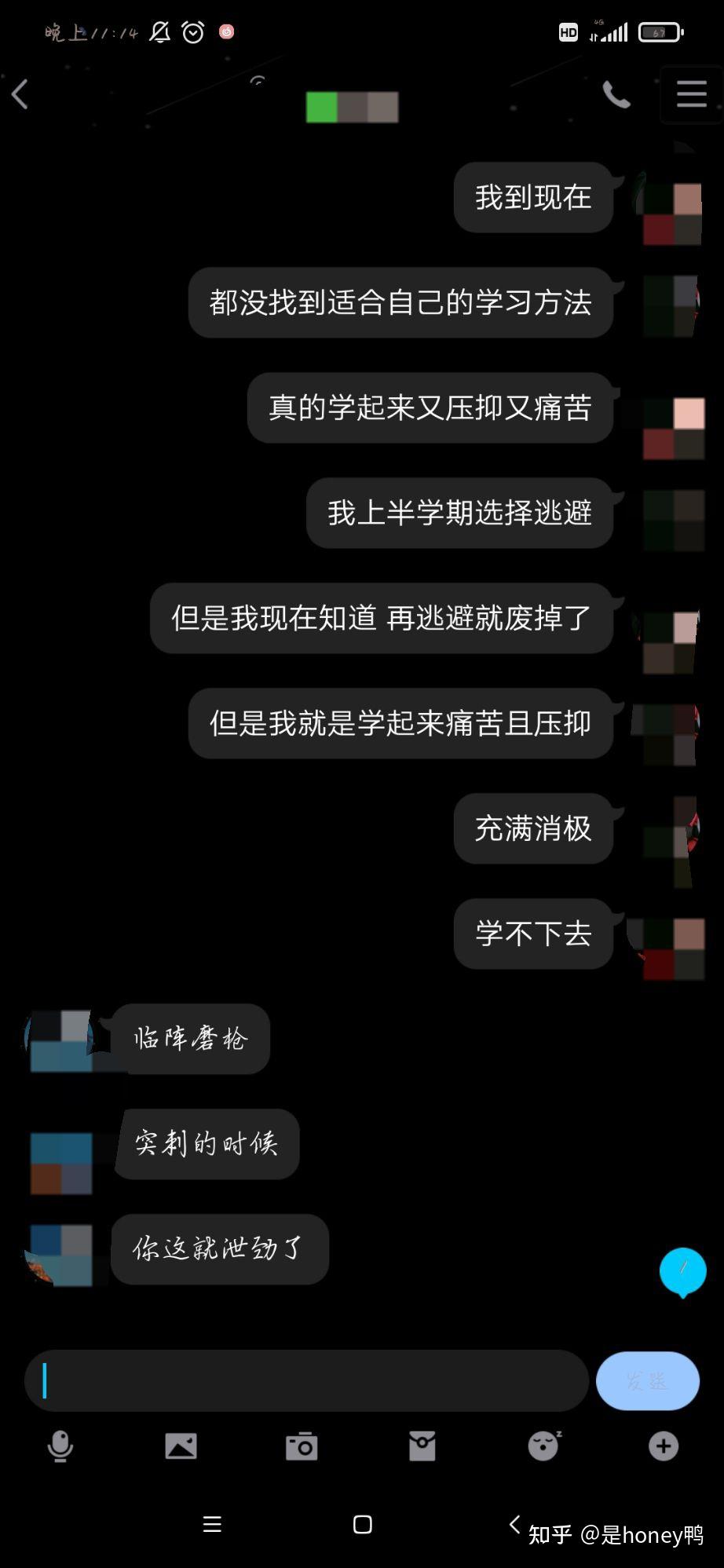Open the sender's avatar beside 临阵磨枪
The height and width of the screenshot is (1568, 724).
(x=61, y=1040)
